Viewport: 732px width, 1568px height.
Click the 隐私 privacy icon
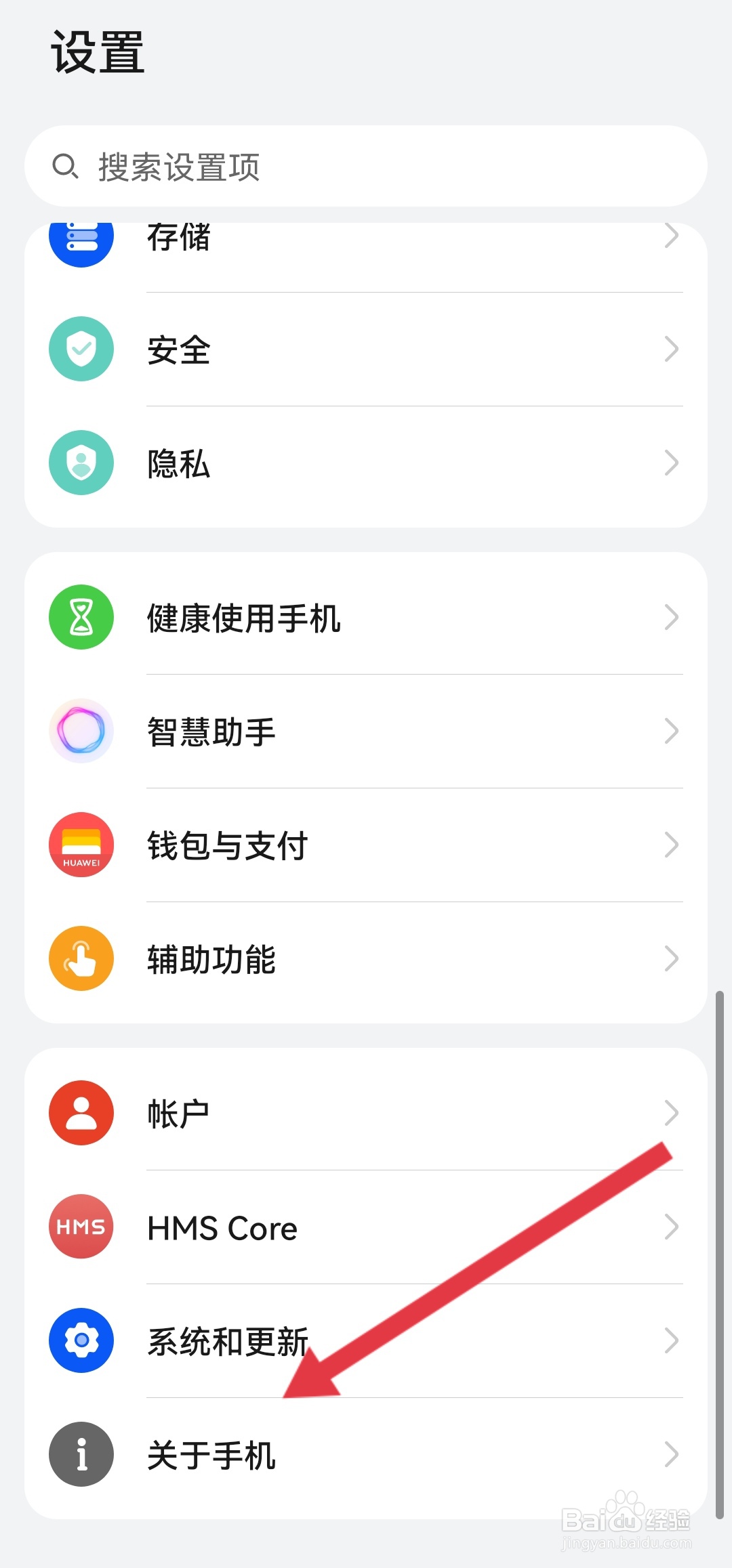coord(81,463)
